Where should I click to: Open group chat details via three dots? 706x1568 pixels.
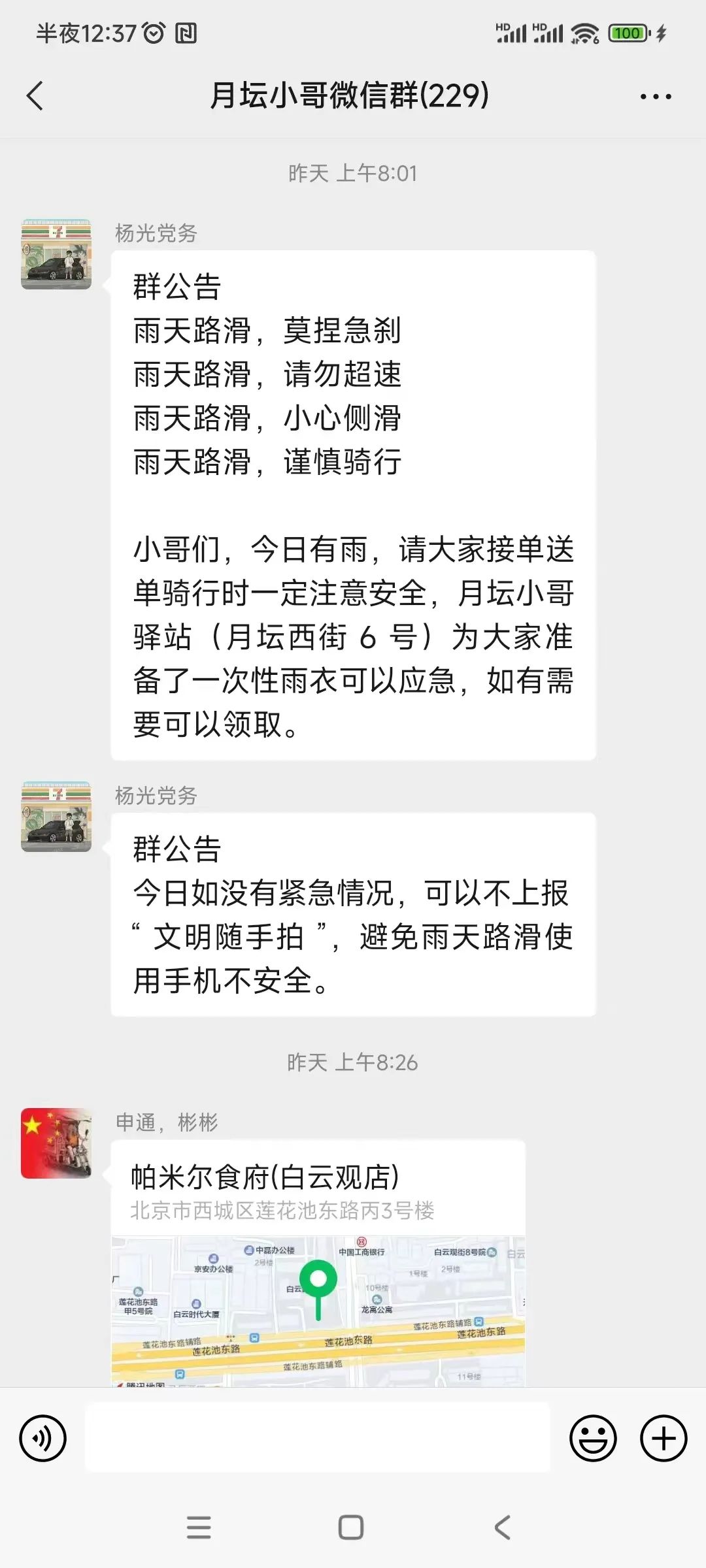click(x=655, y=97)
